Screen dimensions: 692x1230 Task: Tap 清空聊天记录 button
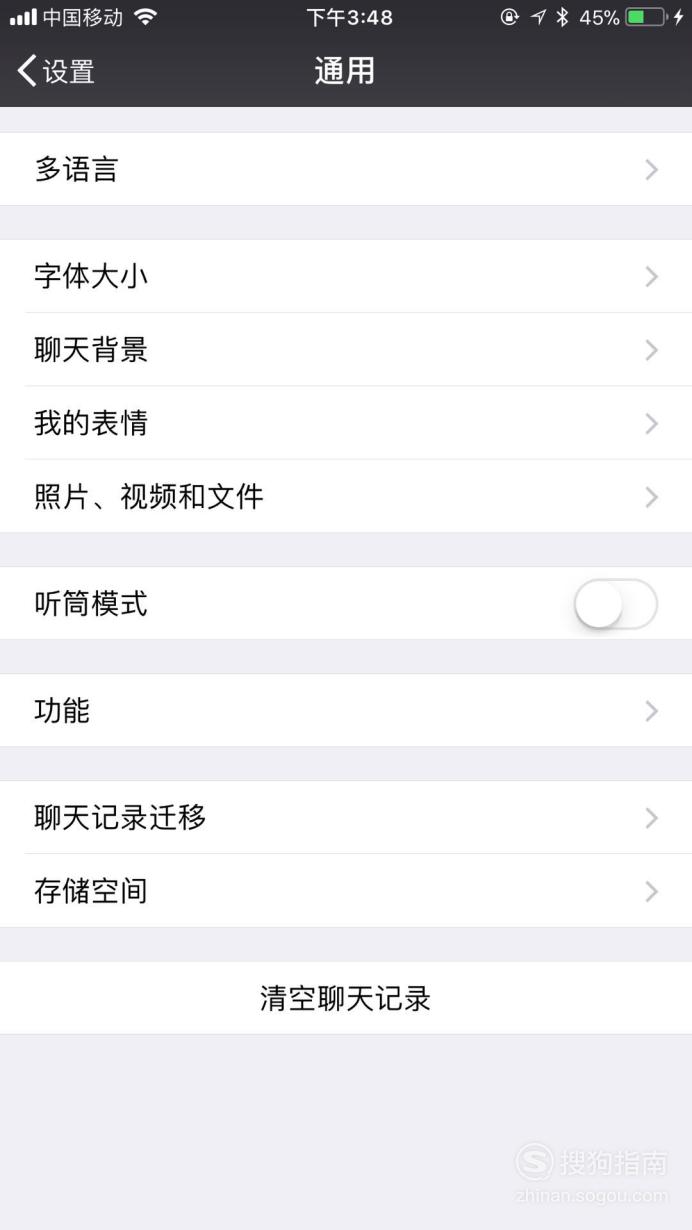(x=346, y=998)
